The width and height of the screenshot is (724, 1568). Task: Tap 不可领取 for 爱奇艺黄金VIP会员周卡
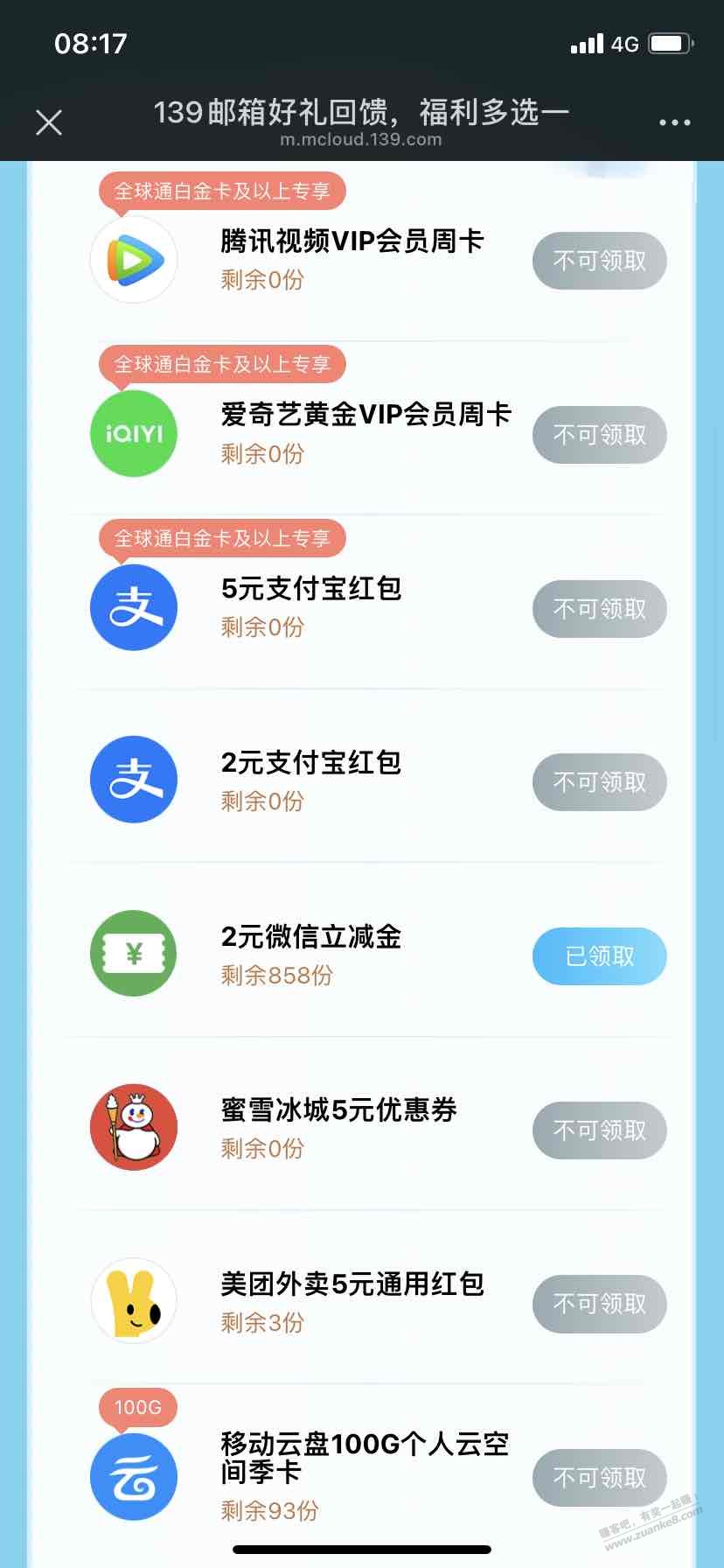pos(599,435)
